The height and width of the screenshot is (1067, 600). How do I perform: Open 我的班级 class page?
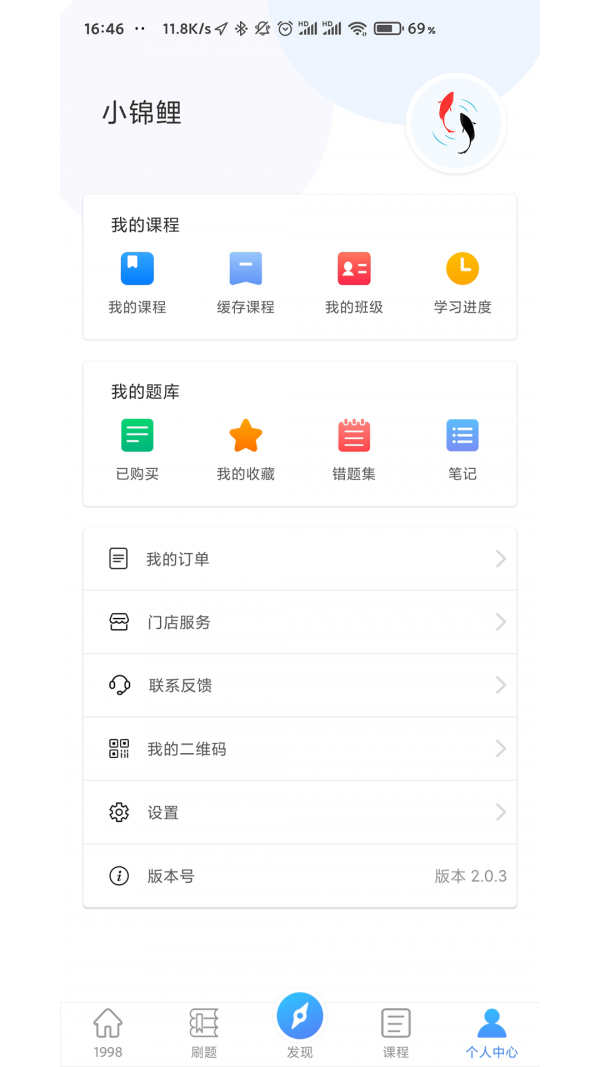point(354,281)
